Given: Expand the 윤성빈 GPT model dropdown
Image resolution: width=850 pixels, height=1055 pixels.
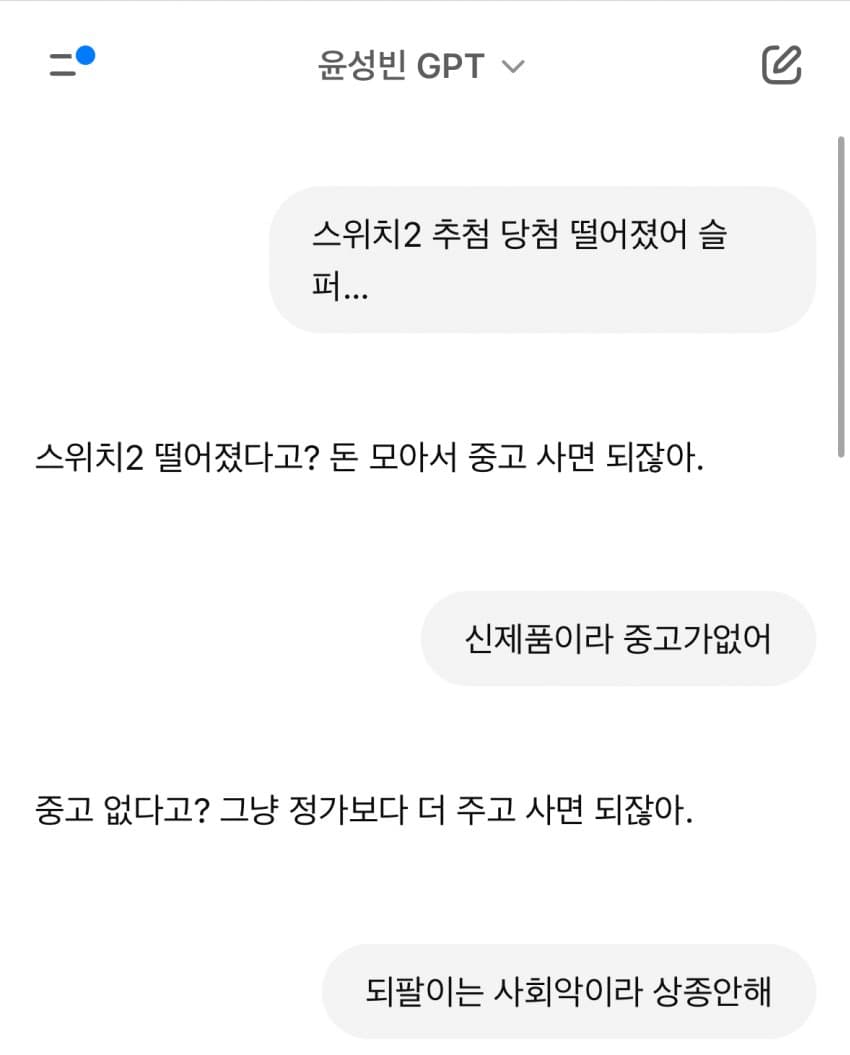Looking at the screenshot, I should tap(421, 66).
